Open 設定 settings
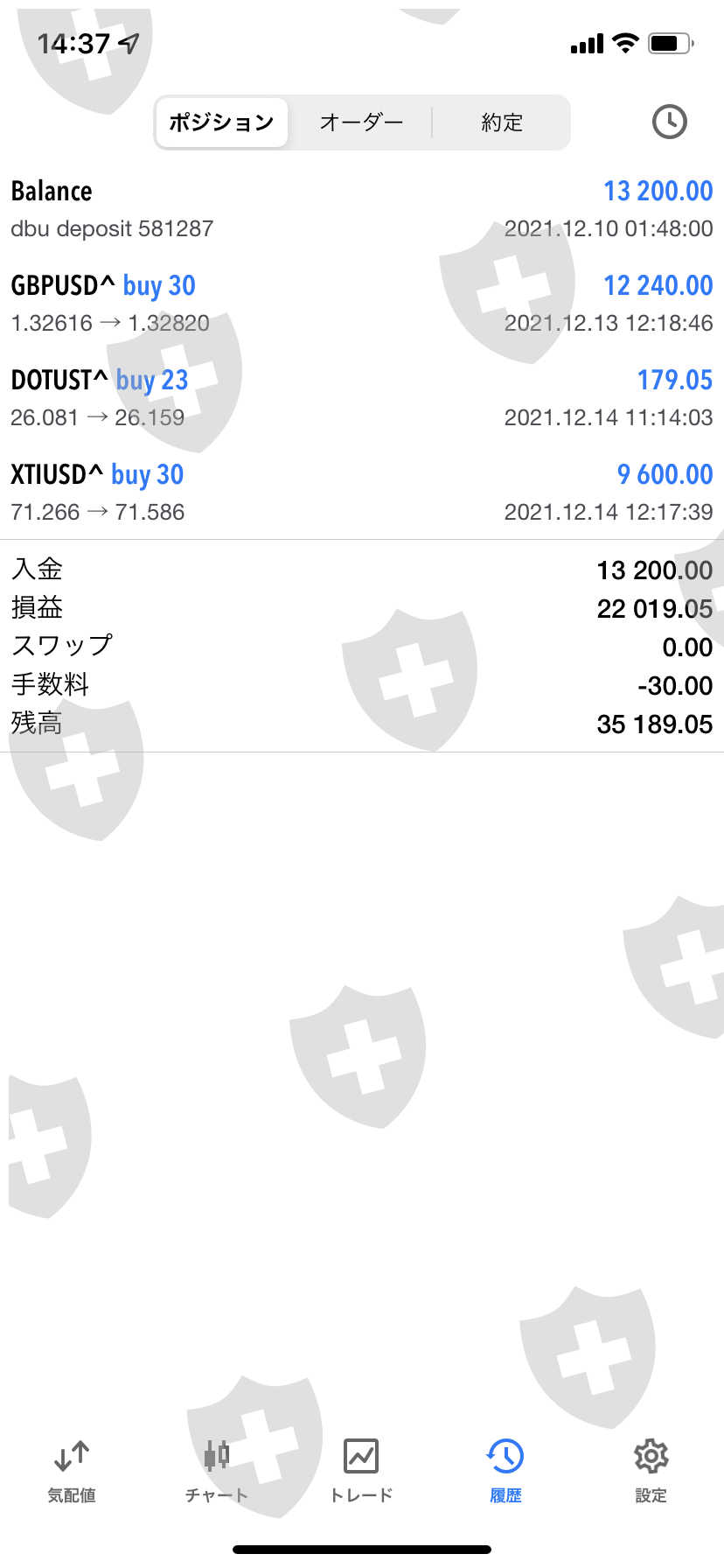 pos(651,1470)
